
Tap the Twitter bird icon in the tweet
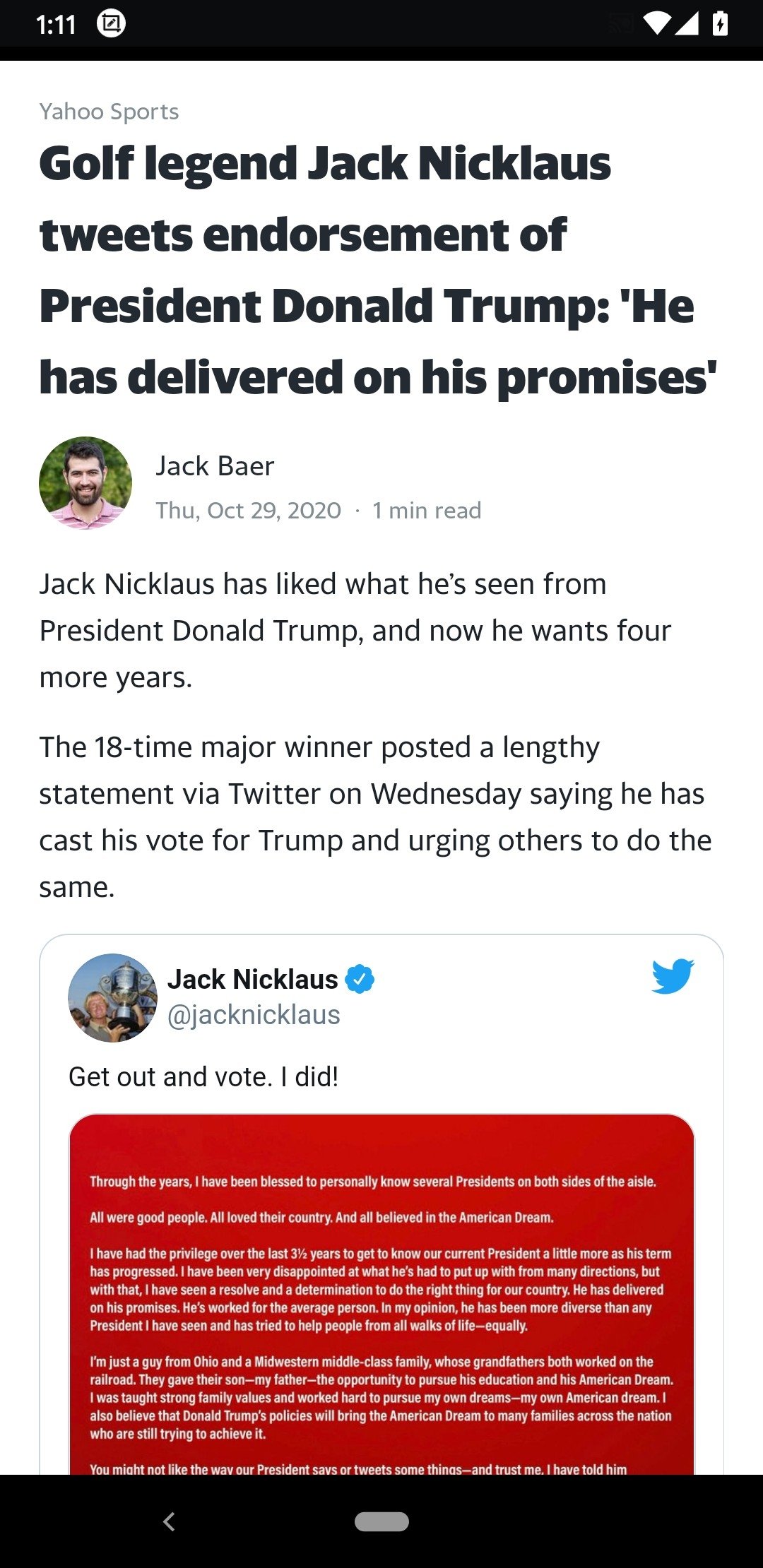click(x=672, y=977)
